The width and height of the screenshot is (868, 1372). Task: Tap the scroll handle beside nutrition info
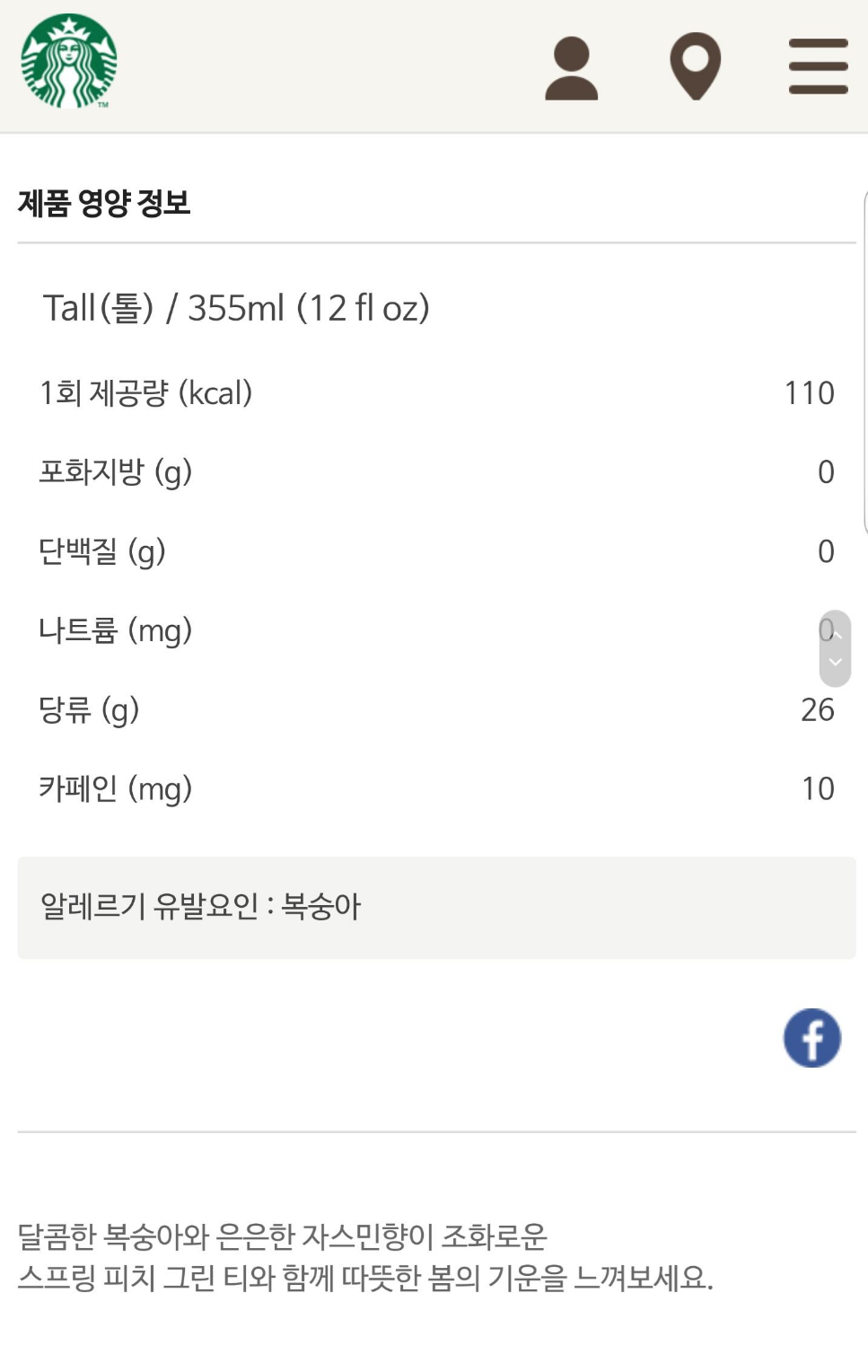[835, 648]
